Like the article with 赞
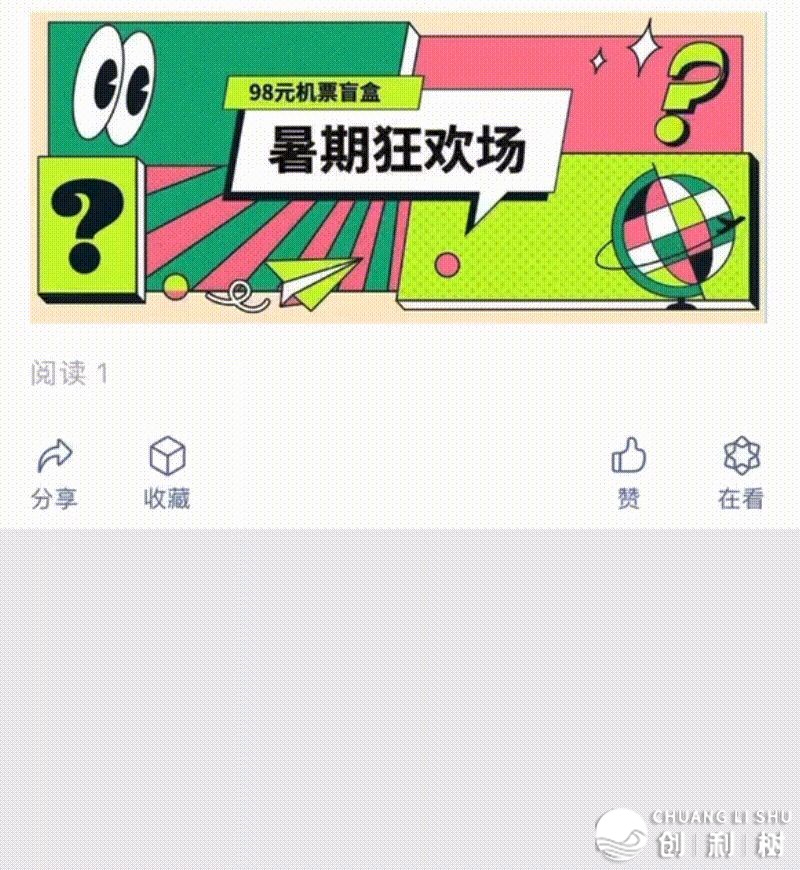Image resolution: width=800 pixels, height=870 pixels. point(628,472)
